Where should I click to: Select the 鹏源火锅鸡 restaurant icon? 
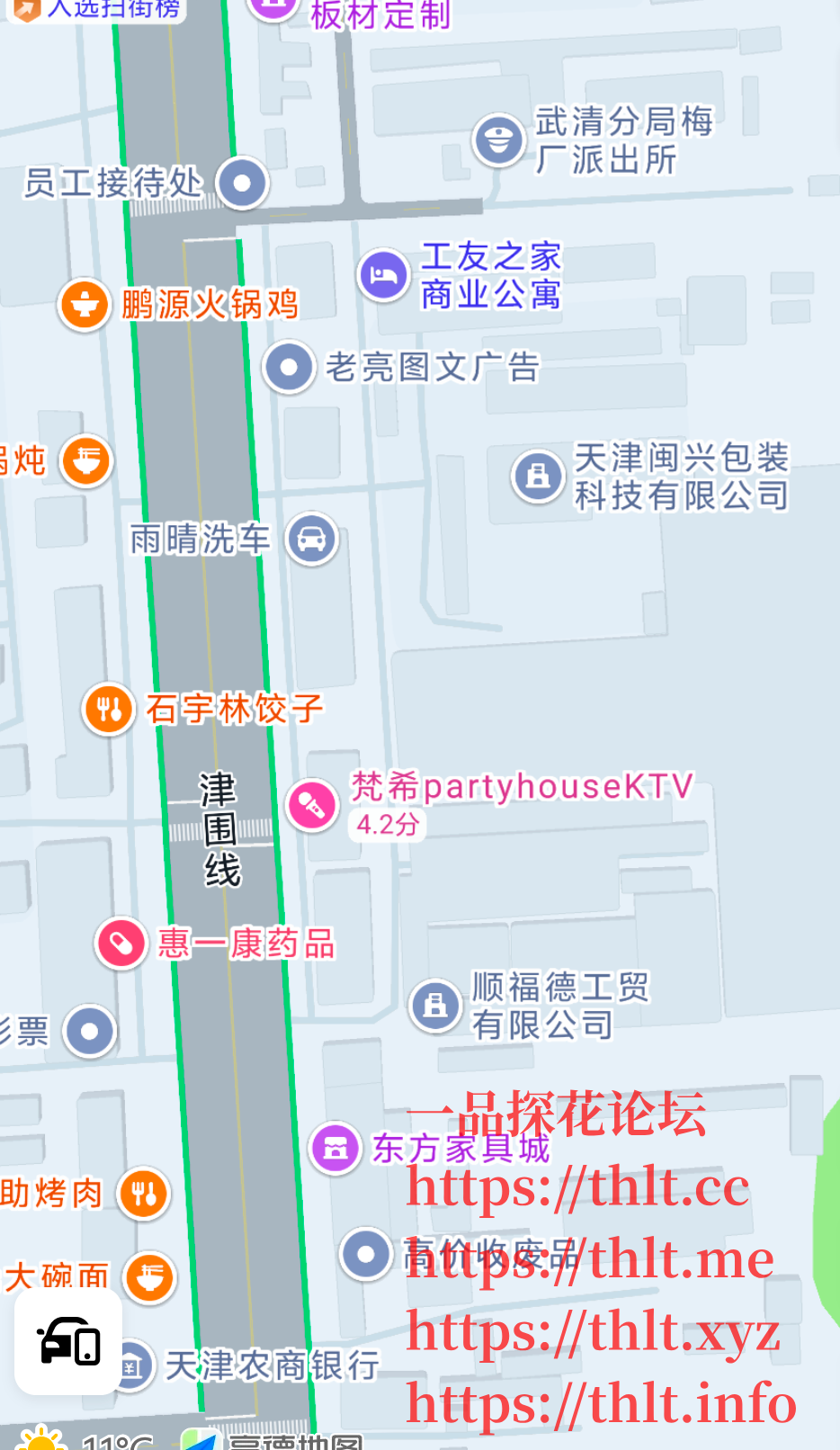[x=83, y=306]
